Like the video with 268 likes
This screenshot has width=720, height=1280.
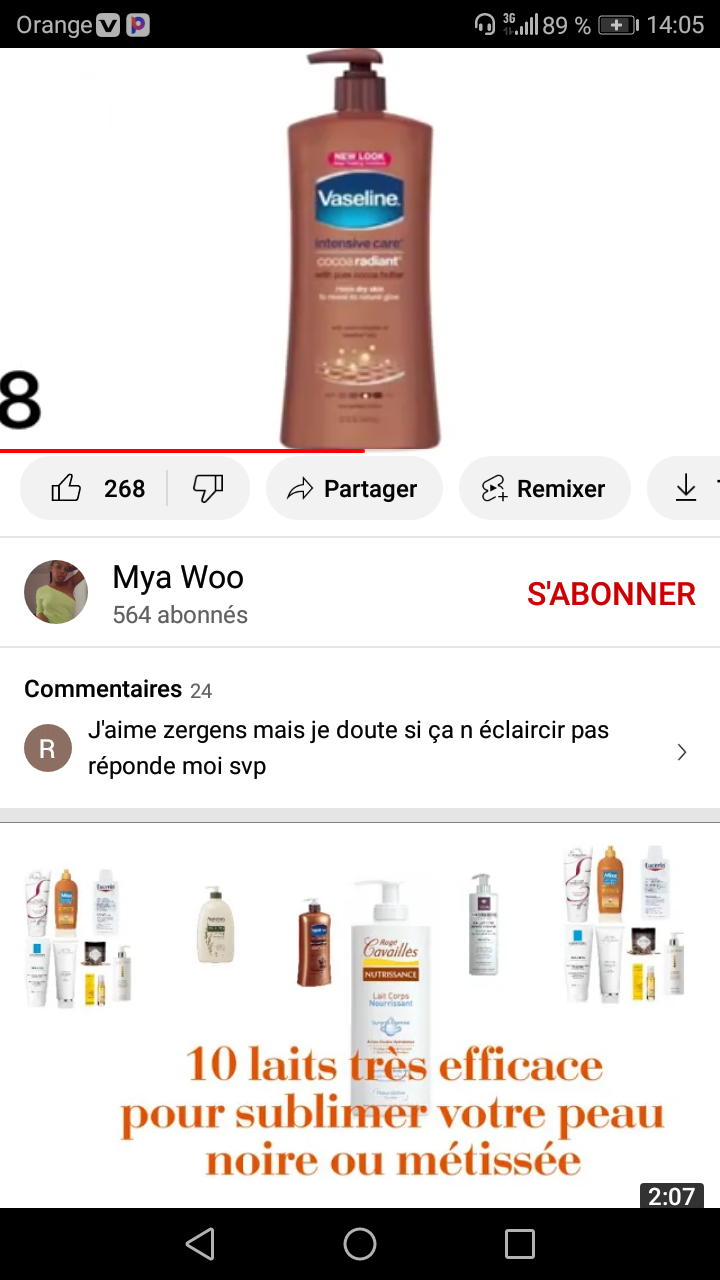(96, 489)
